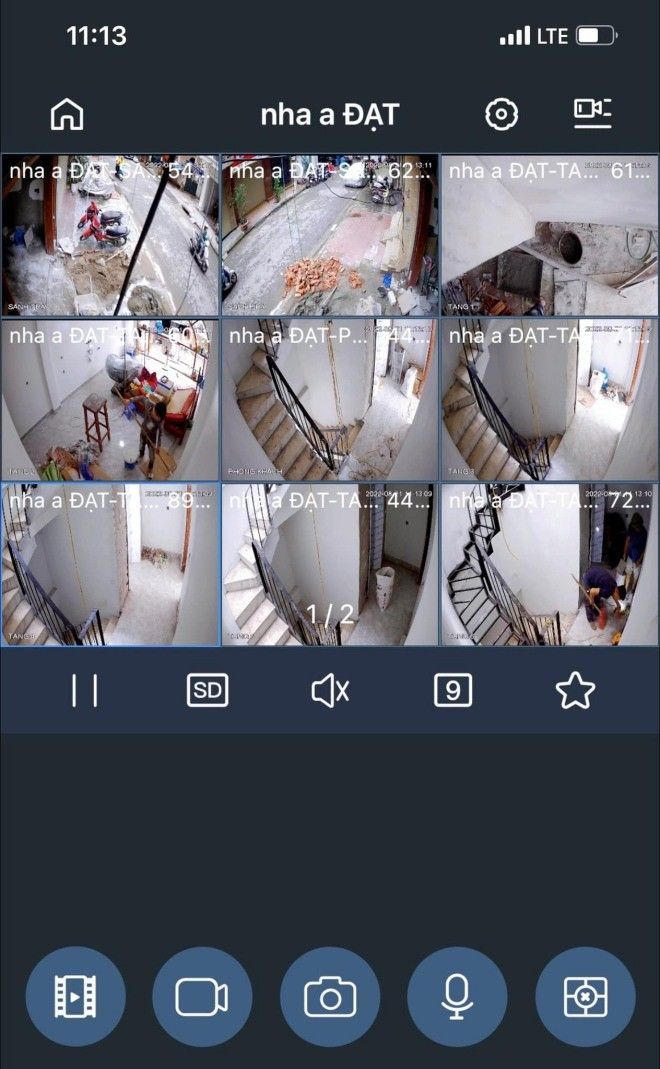
Task: Open the camera feed with number 72
Action: (549, 565)
